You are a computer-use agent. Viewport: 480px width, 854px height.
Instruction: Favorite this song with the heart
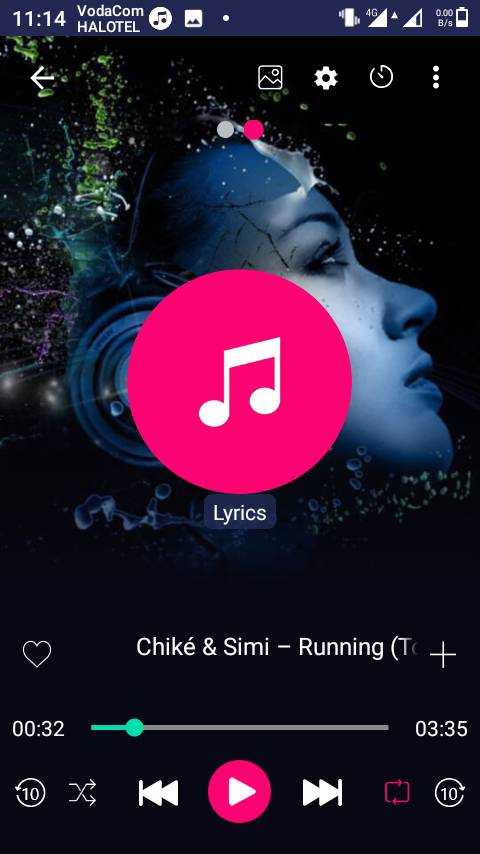37,654
